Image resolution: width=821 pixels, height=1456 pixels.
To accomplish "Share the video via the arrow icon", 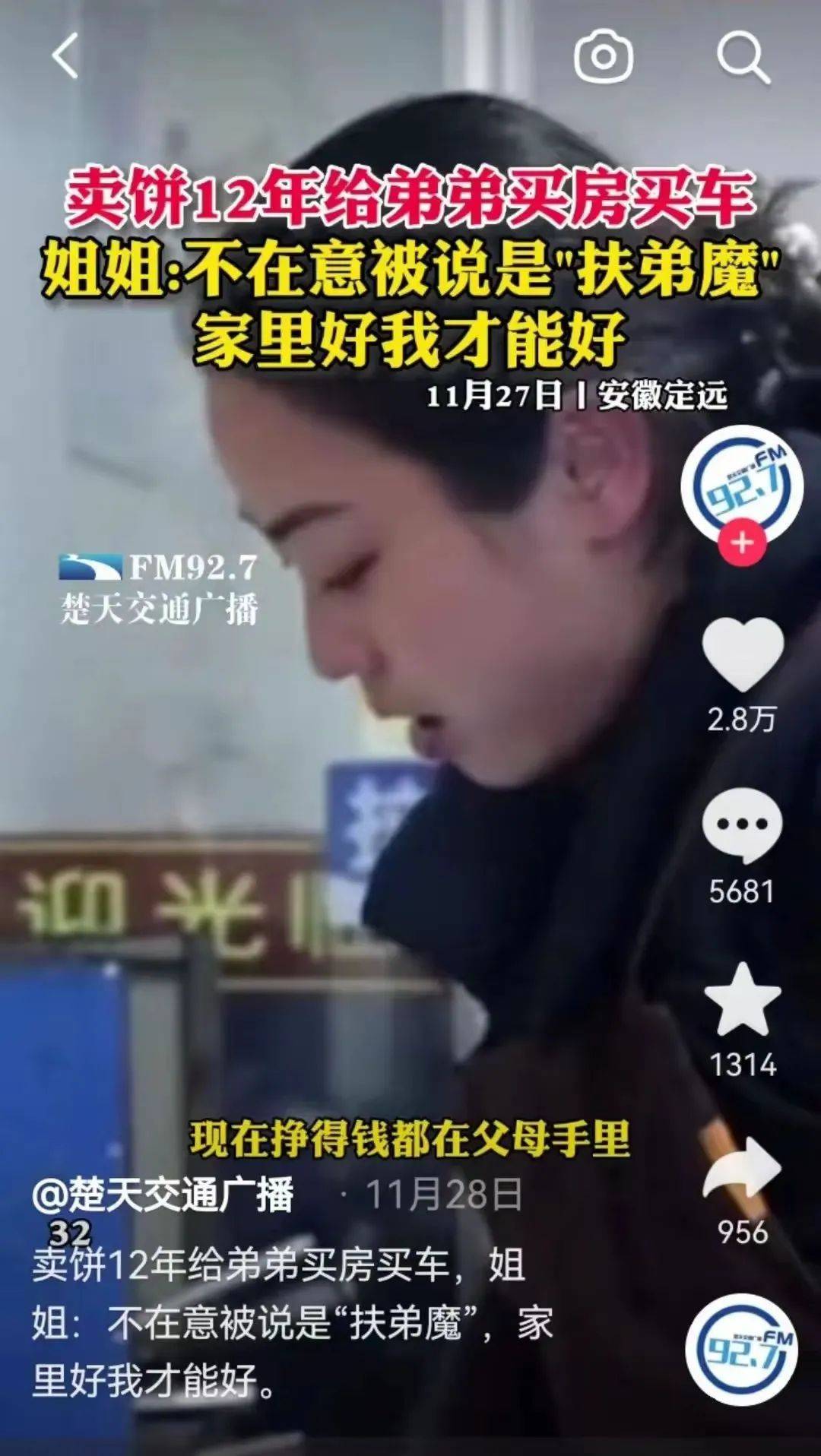I will pos(742,1170).
